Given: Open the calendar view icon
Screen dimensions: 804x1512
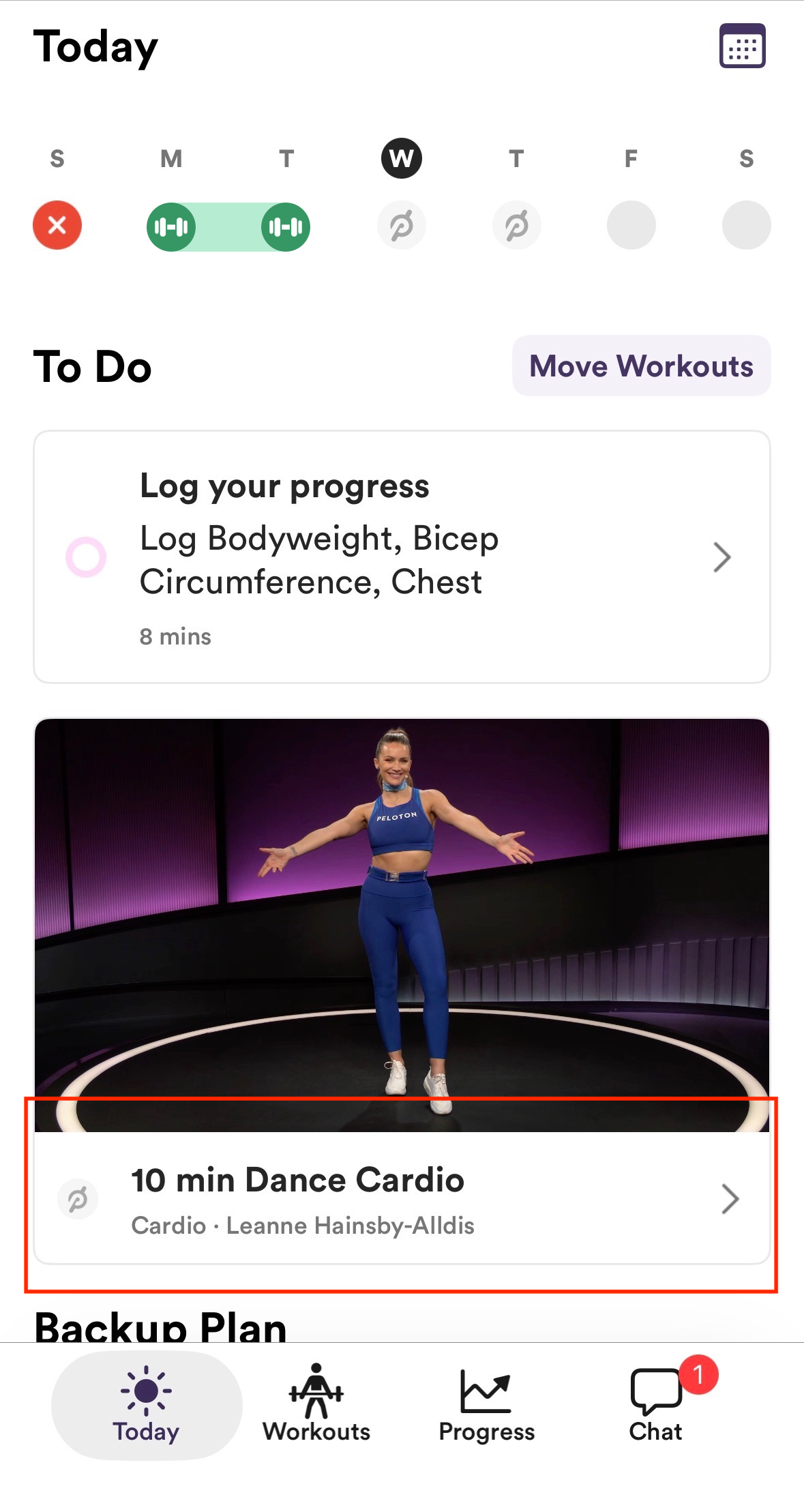Looking at the screenshot, I should click(742, 46).
